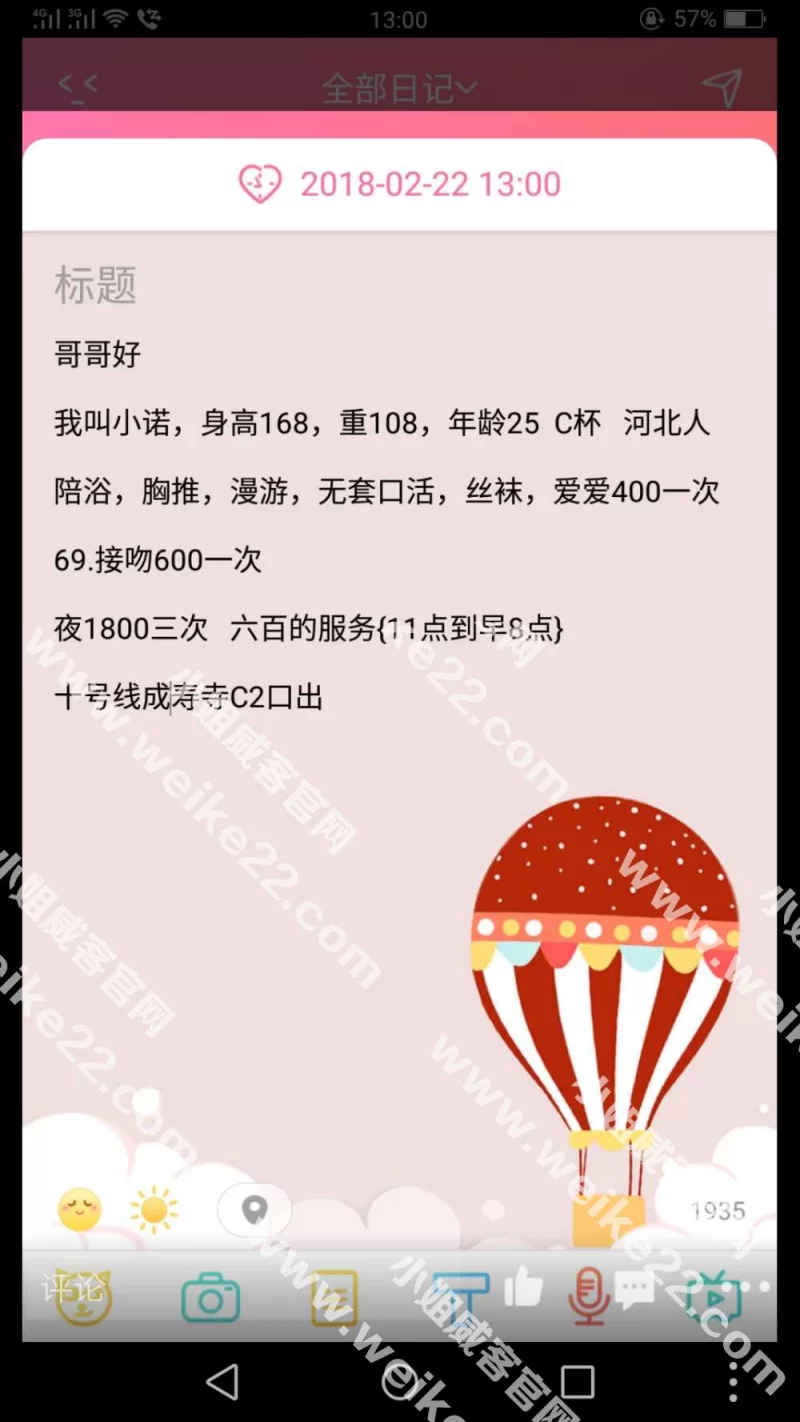
Task: Open the camera to add a photo
Action: [x=210, y=1298]
